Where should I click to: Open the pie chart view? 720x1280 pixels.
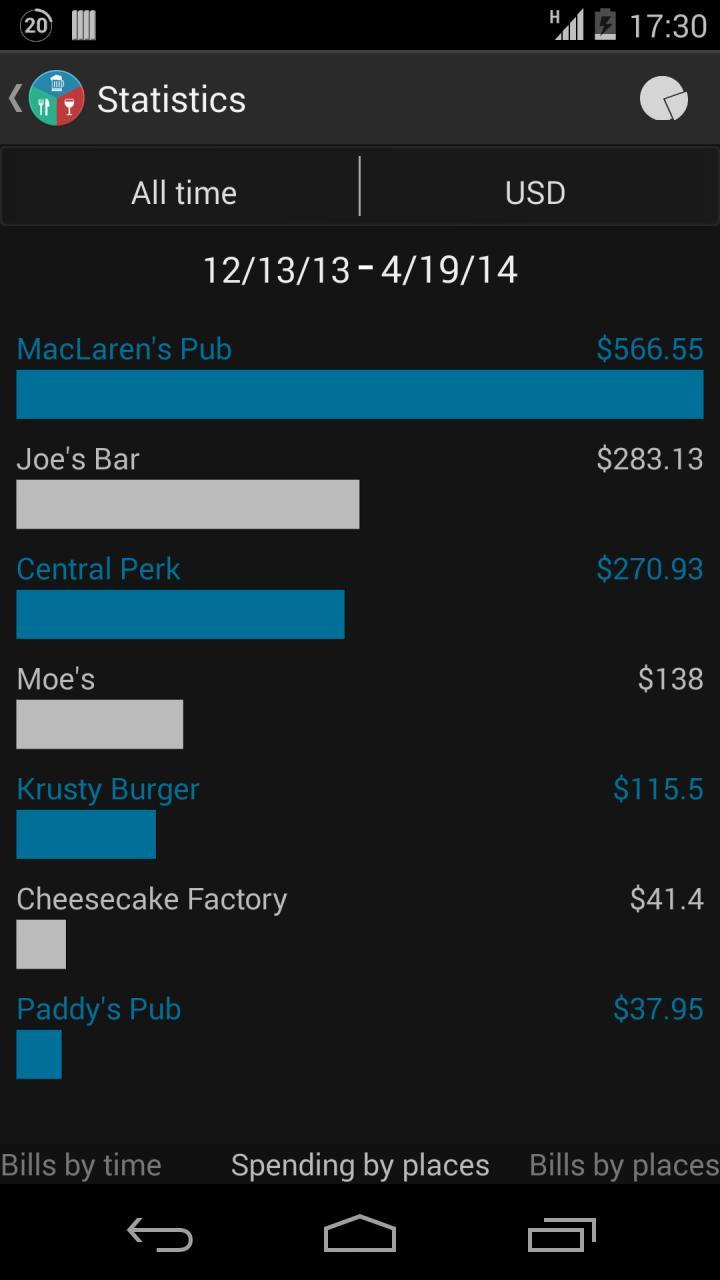point(664,99)
